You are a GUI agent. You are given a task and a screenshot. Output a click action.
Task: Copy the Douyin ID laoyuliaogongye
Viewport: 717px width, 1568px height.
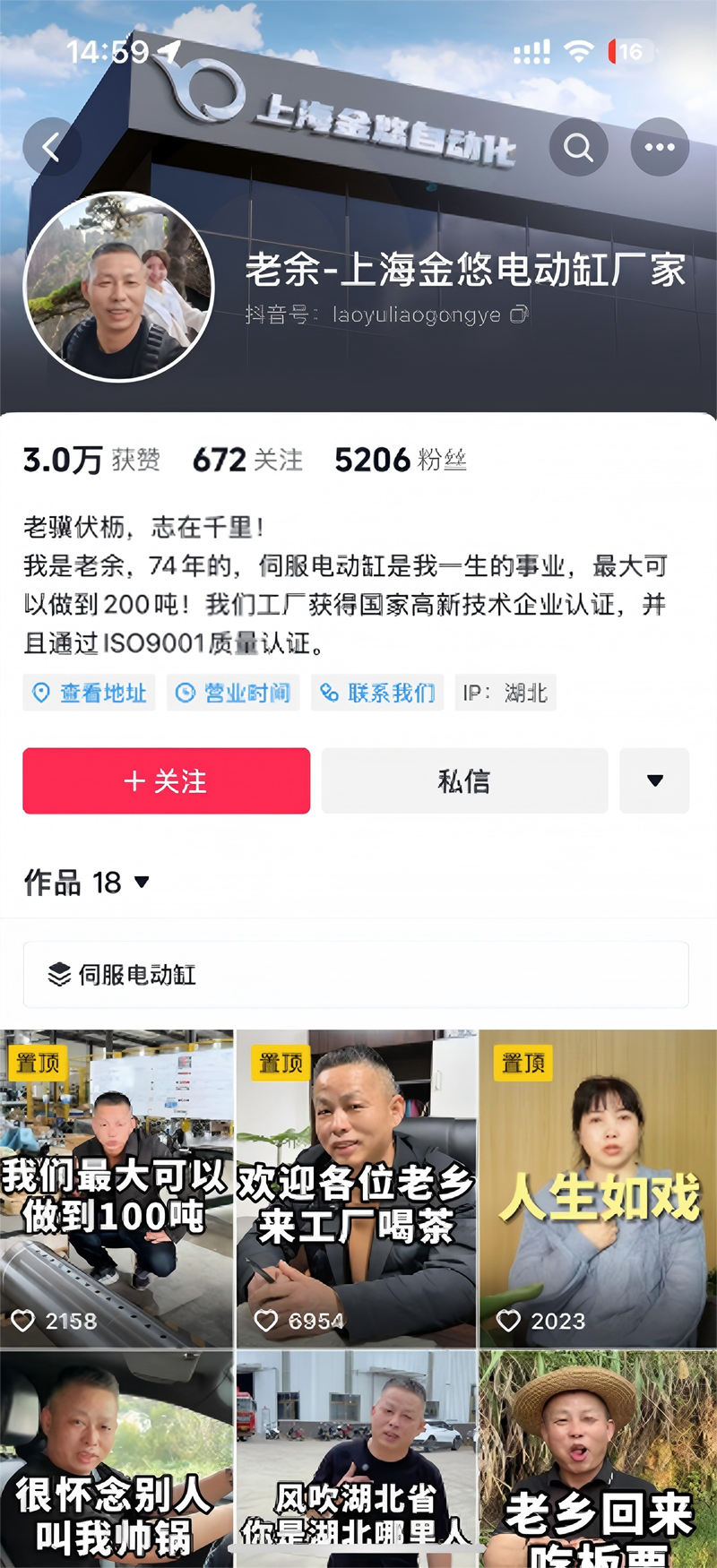point(519,314)
